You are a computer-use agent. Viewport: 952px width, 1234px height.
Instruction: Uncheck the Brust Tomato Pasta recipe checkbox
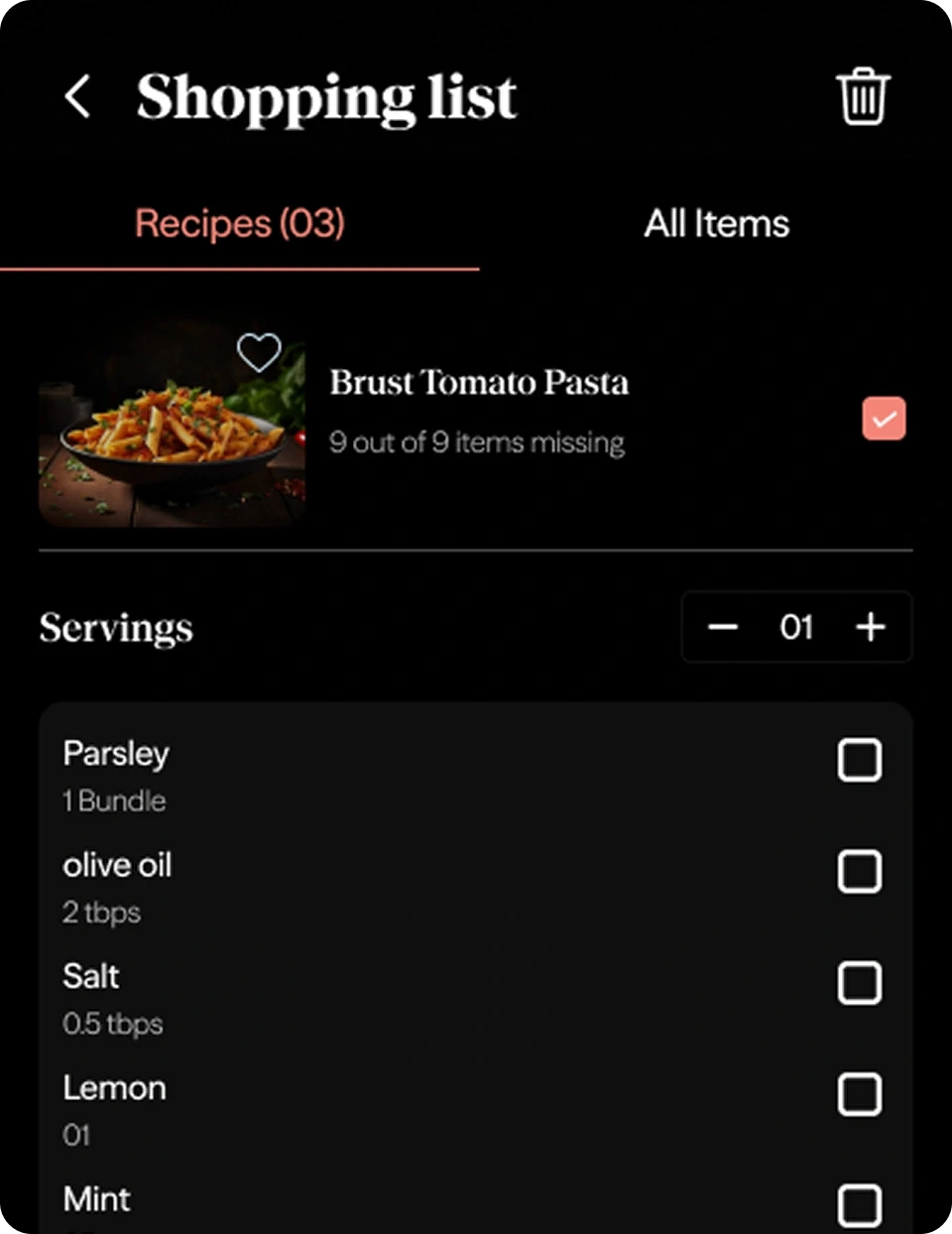pyautogui.click(x=884, y=419)
